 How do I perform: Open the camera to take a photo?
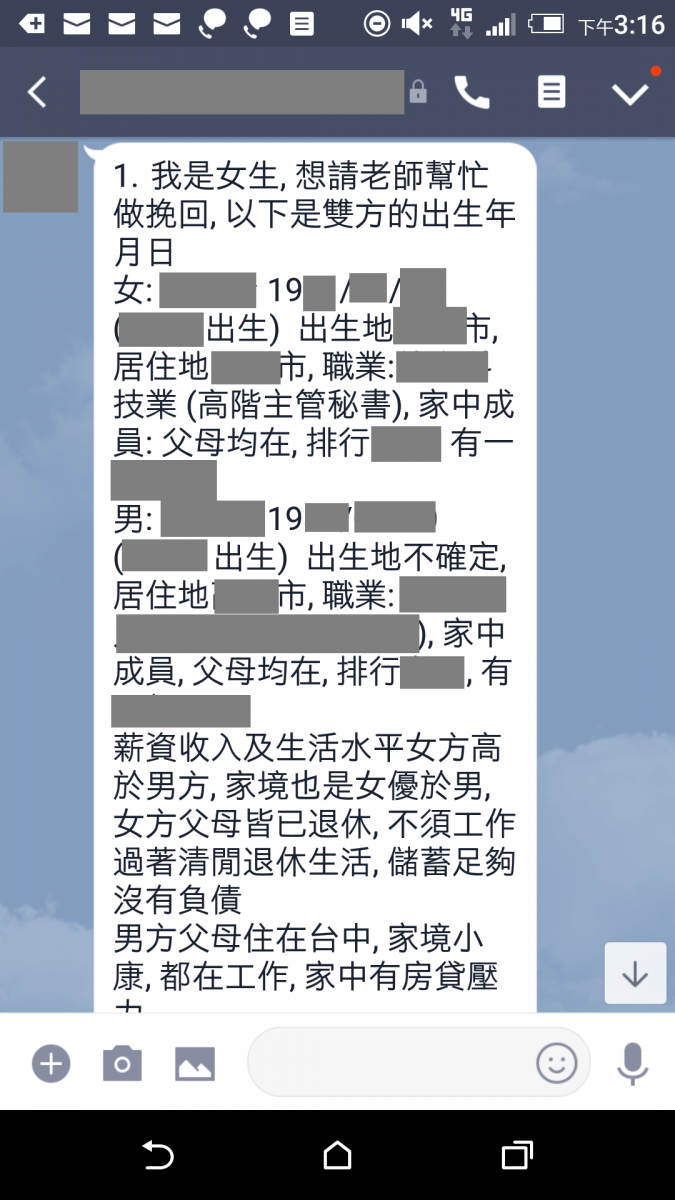[122, 1063]
